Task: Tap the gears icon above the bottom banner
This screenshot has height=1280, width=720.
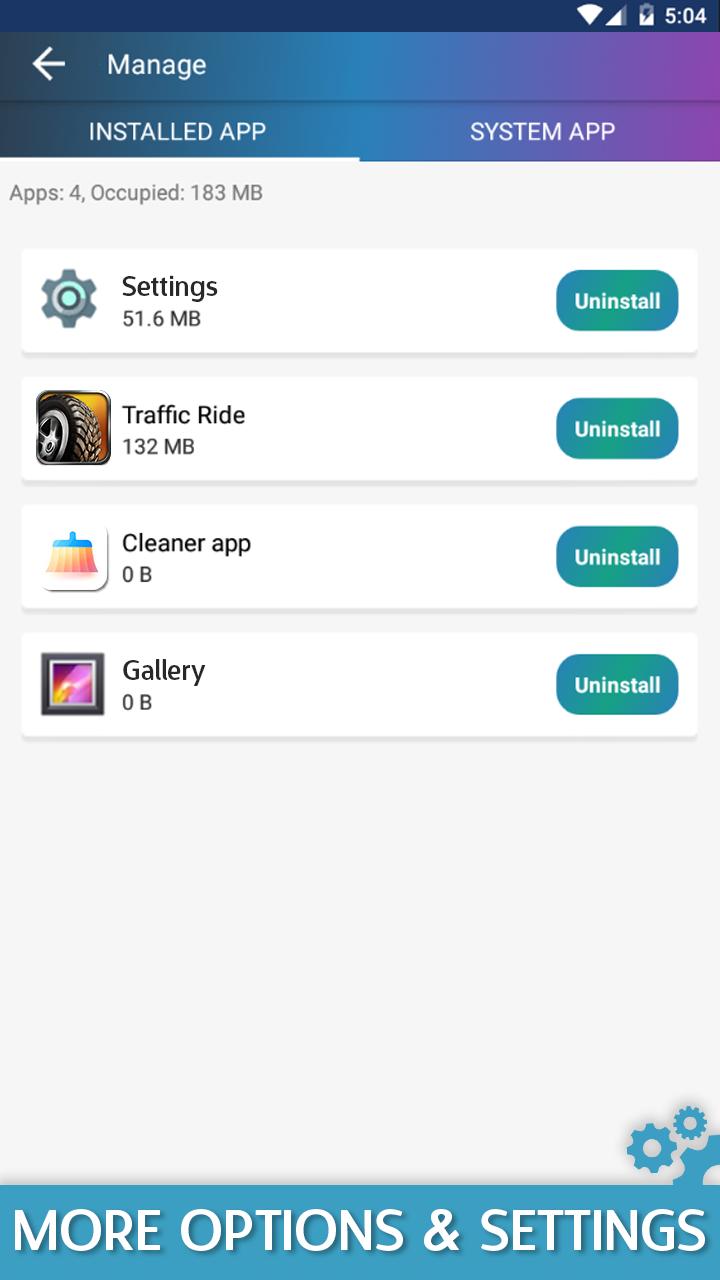Action: tap(665, 1145)
